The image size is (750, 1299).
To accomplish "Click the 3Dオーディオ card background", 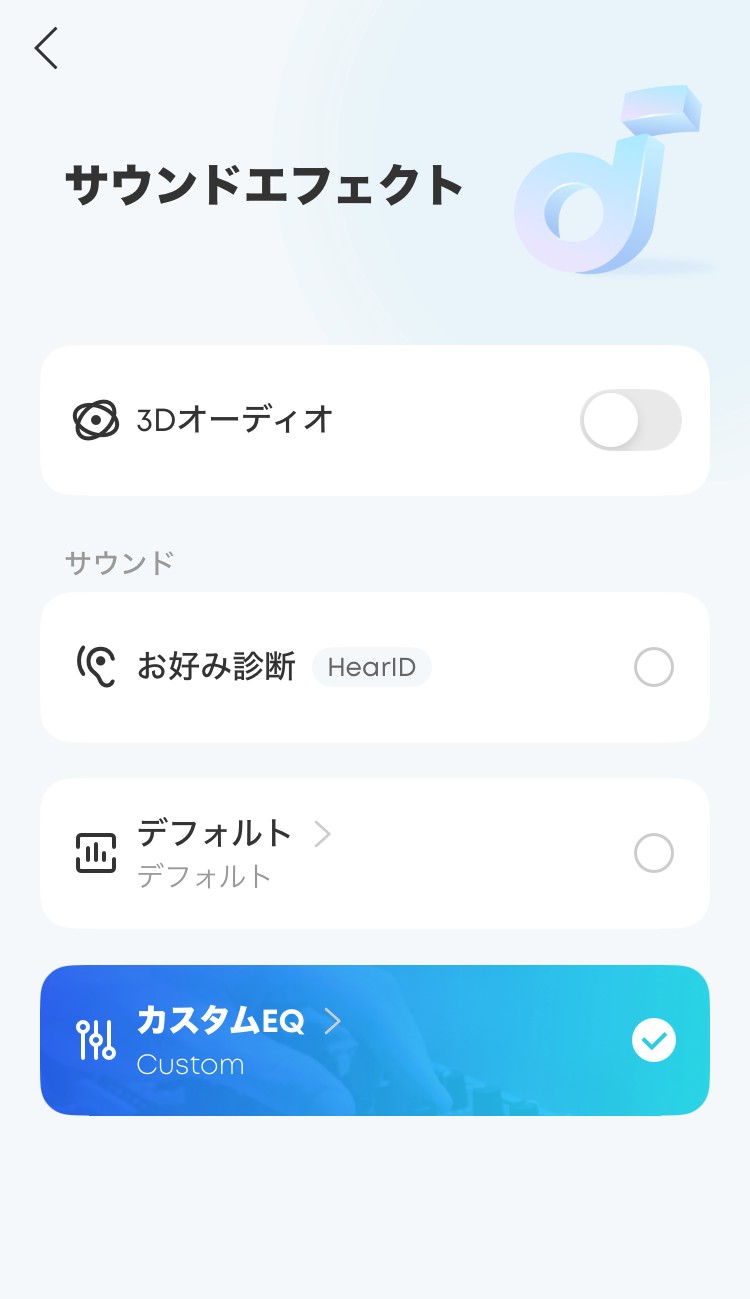I will tap(375, 420).
